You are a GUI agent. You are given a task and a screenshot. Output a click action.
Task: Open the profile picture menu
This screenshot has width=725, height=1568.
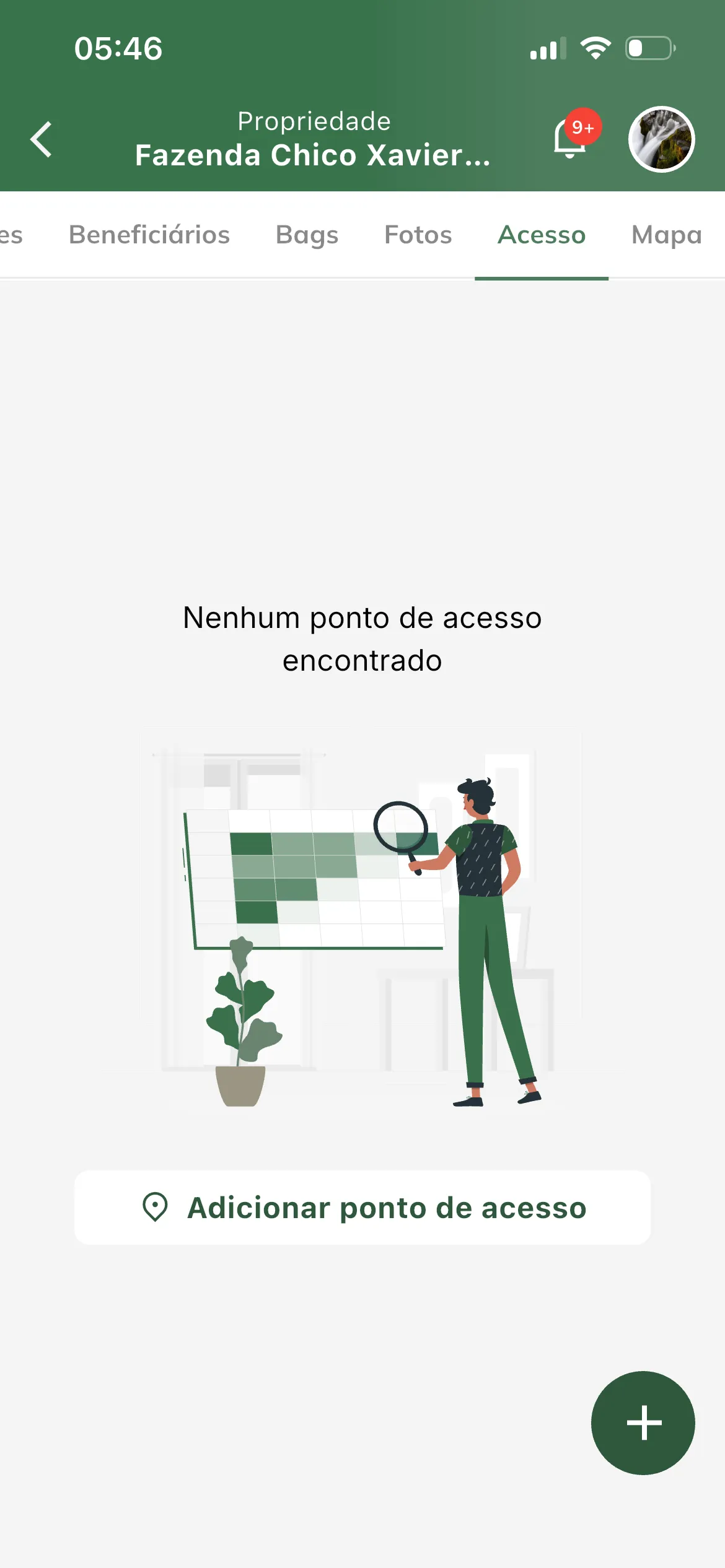coord(661,140)
